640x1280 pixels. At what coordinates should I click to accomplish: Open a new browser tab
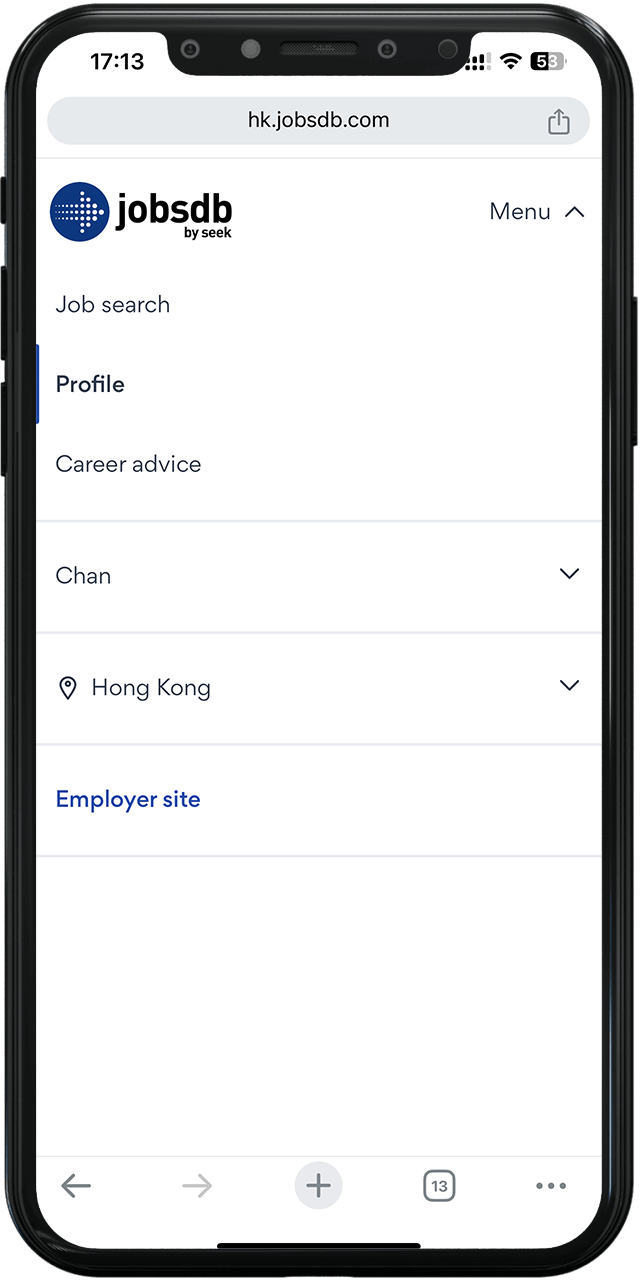coord(318,1186)
